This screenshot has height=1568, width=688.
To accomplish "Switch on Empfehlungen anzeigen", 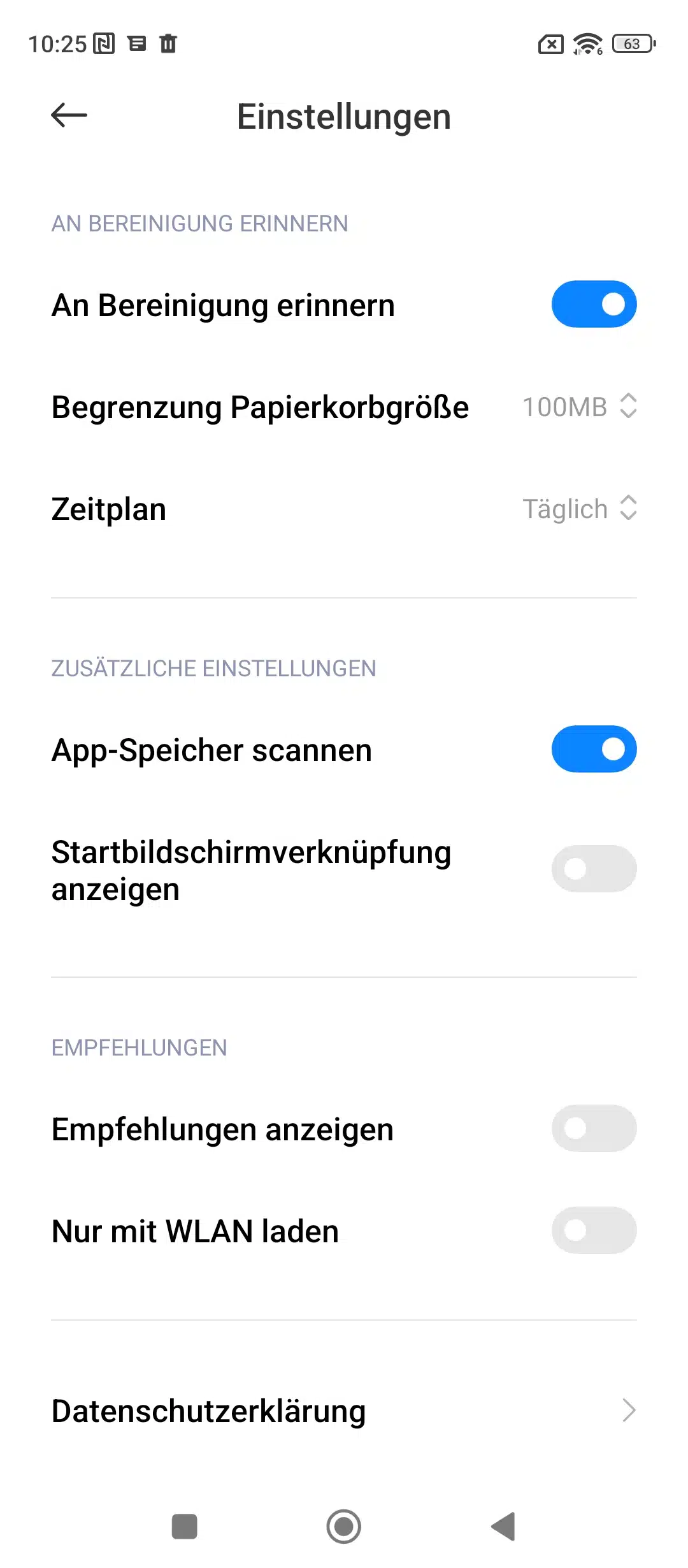I will tap(594, 1128).
